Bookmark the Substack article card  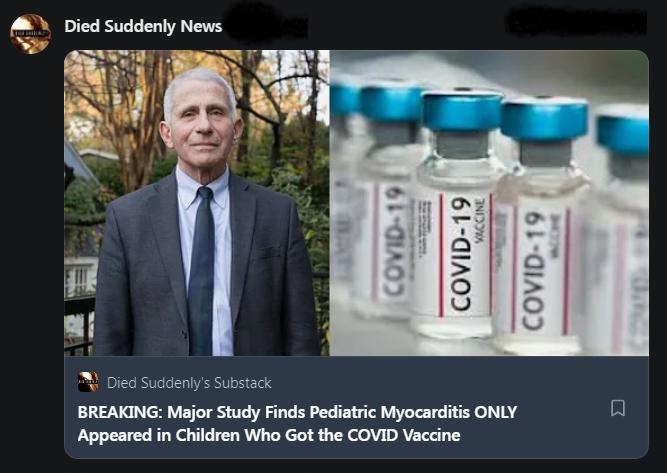pyautogui.click(x=618, y=408)
